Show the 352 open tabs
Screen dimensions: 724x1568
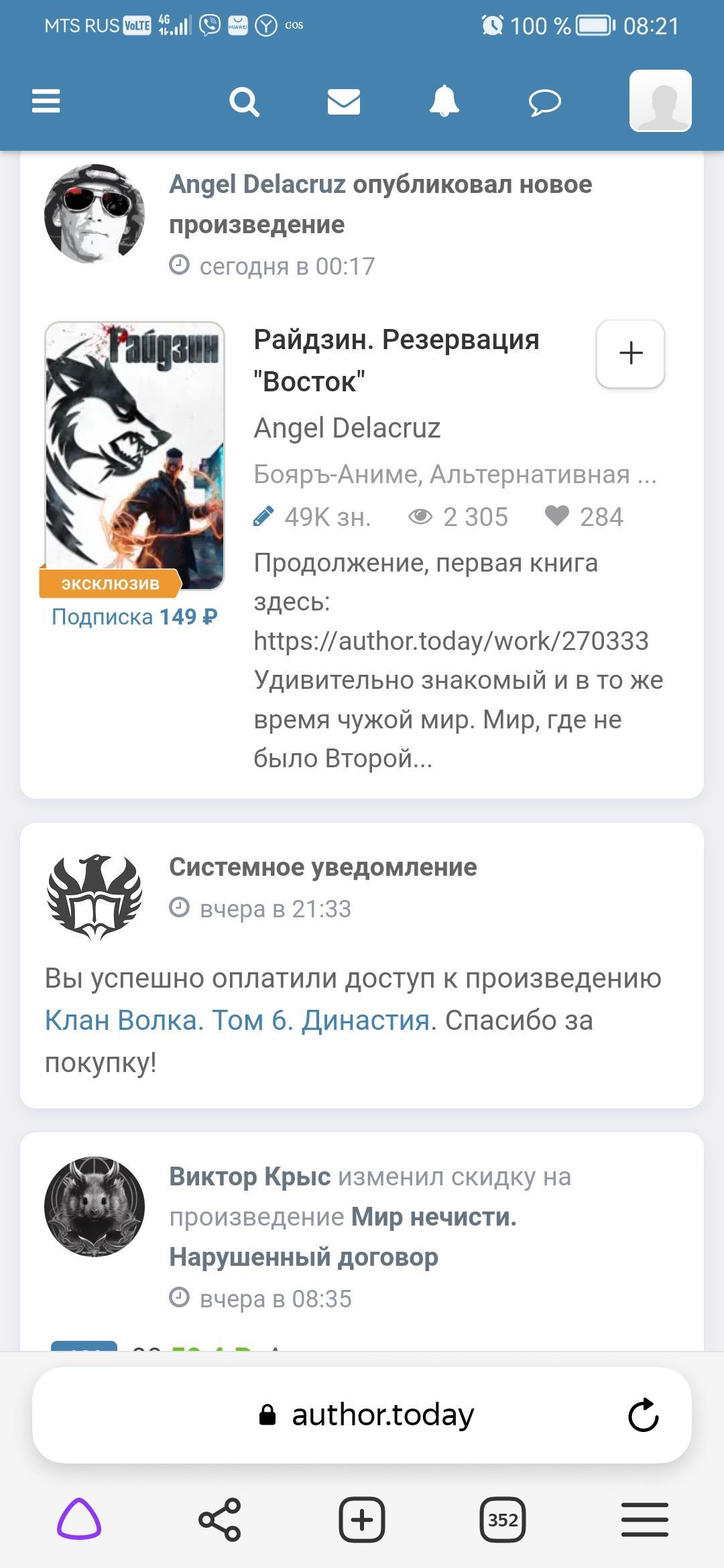(503, 1519)
